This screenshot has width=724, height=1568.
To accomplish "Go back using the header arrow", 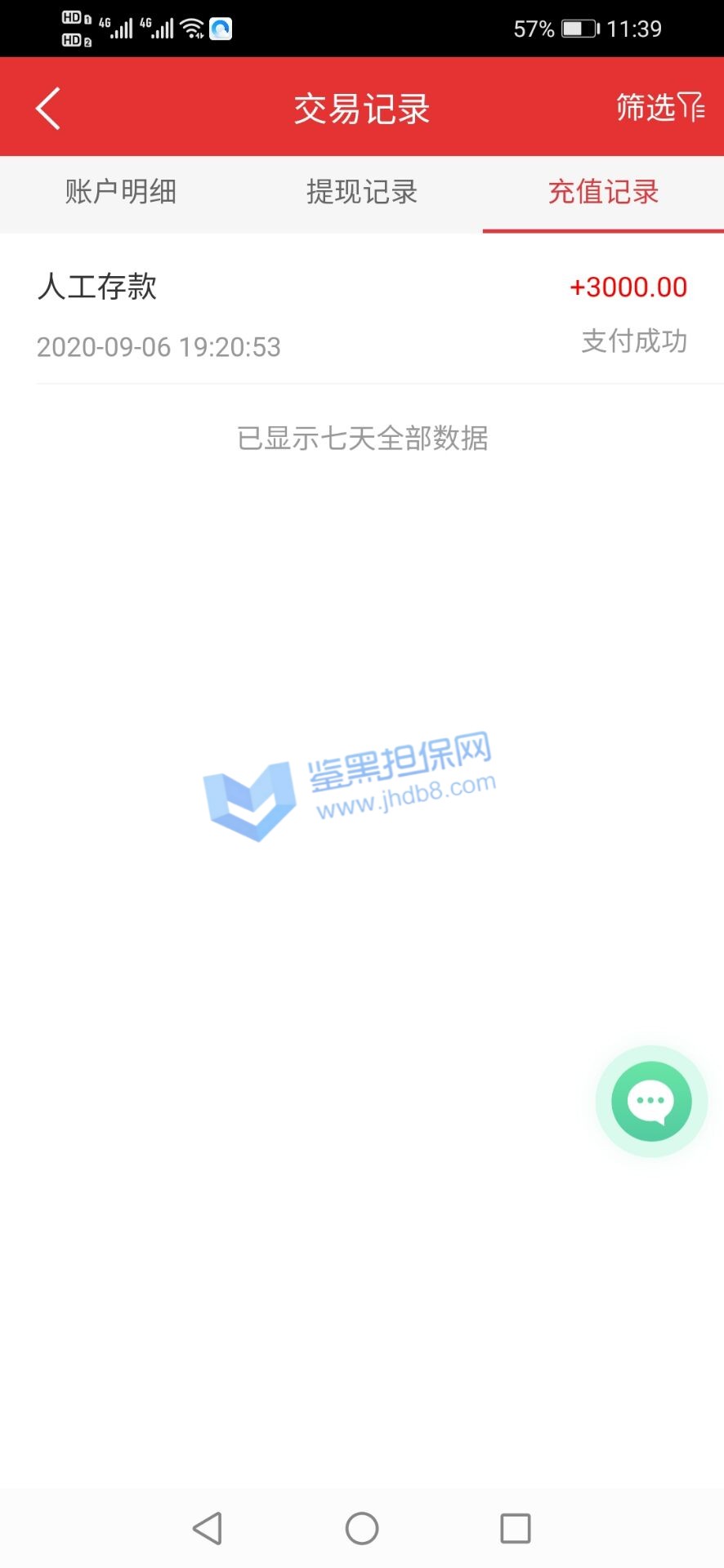I will click(x=48, y=109).
